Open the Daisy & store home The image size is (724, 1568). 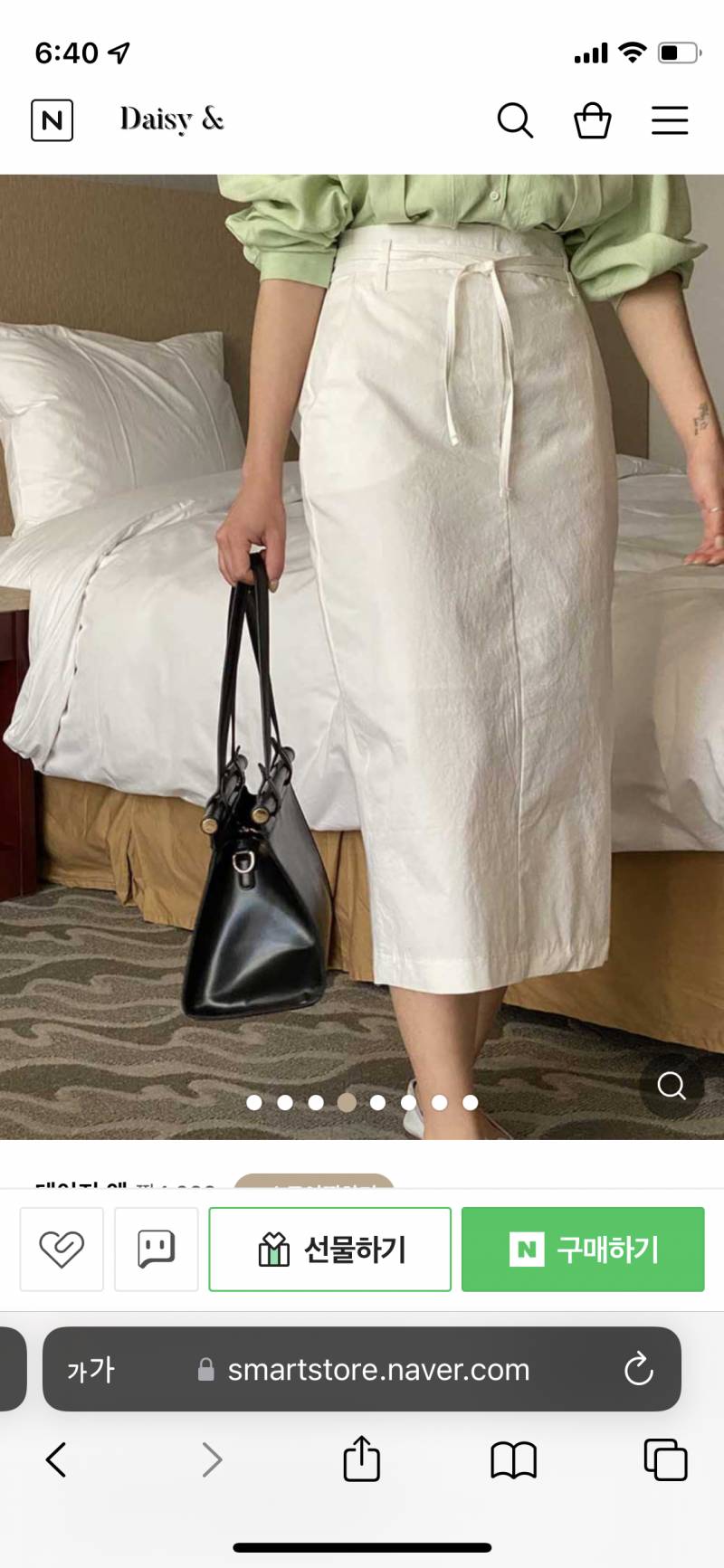click(172, 119)
